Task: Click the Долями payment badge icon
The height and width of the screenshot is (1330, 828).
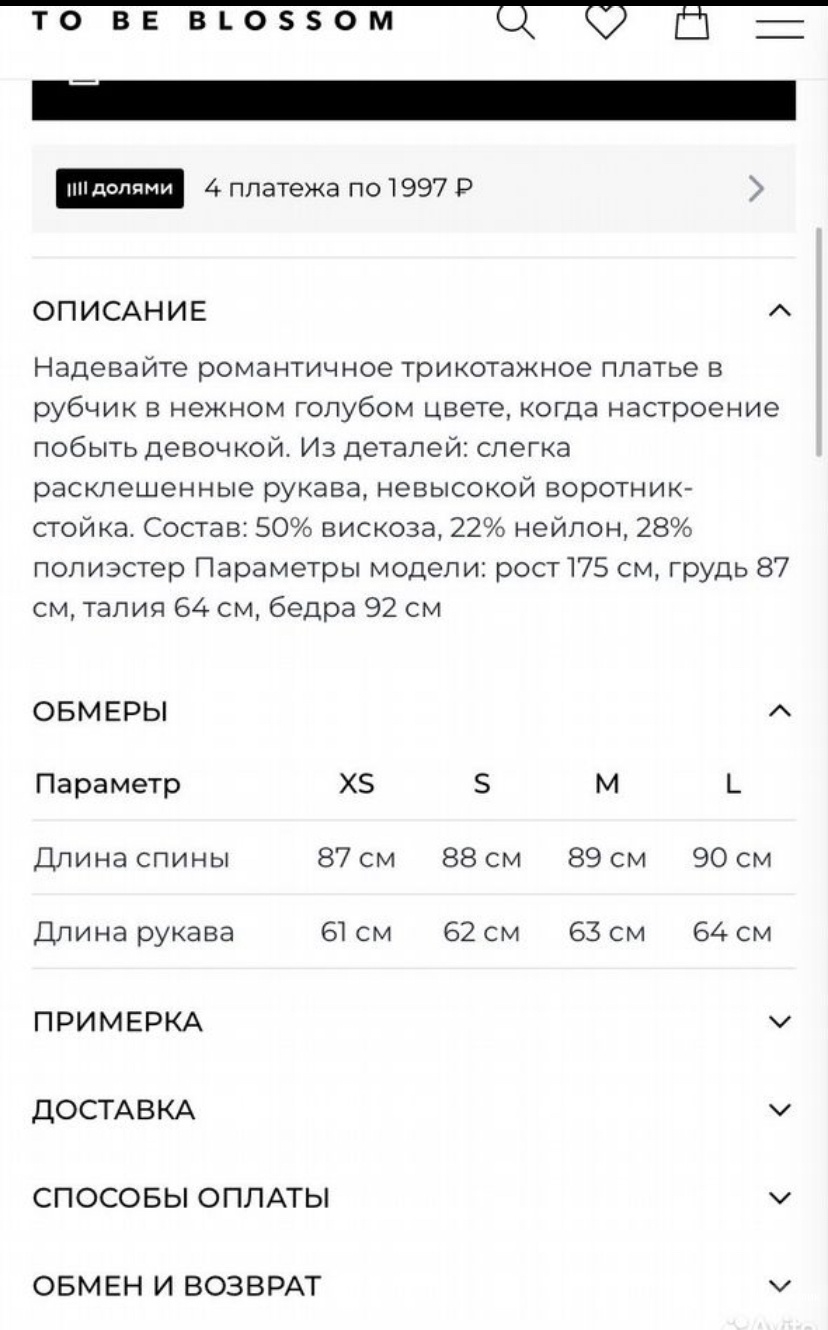Action: (x=118, y=186)
